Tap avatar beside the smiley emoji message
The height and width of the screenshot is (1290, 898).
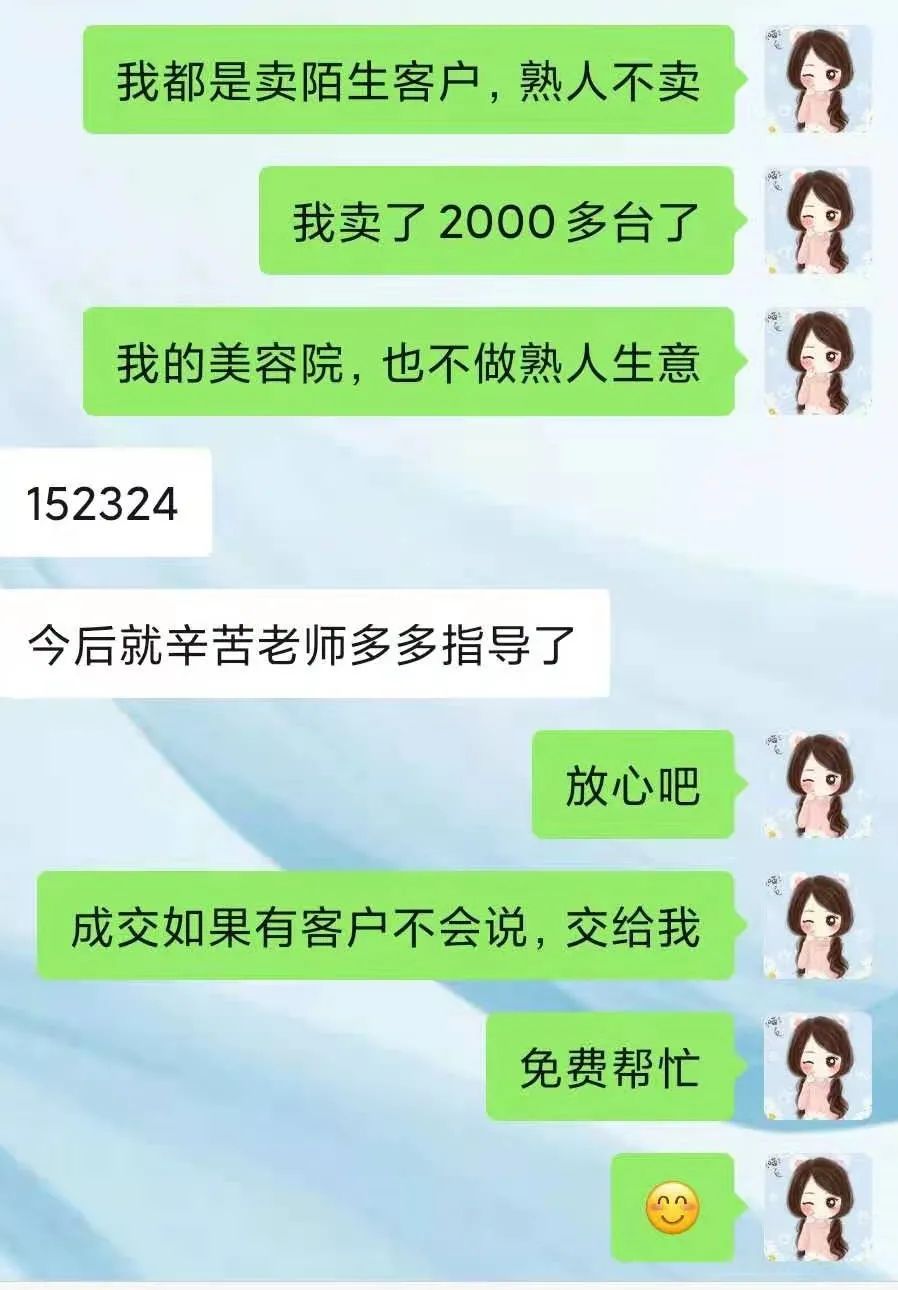[x=818, y=1207]
